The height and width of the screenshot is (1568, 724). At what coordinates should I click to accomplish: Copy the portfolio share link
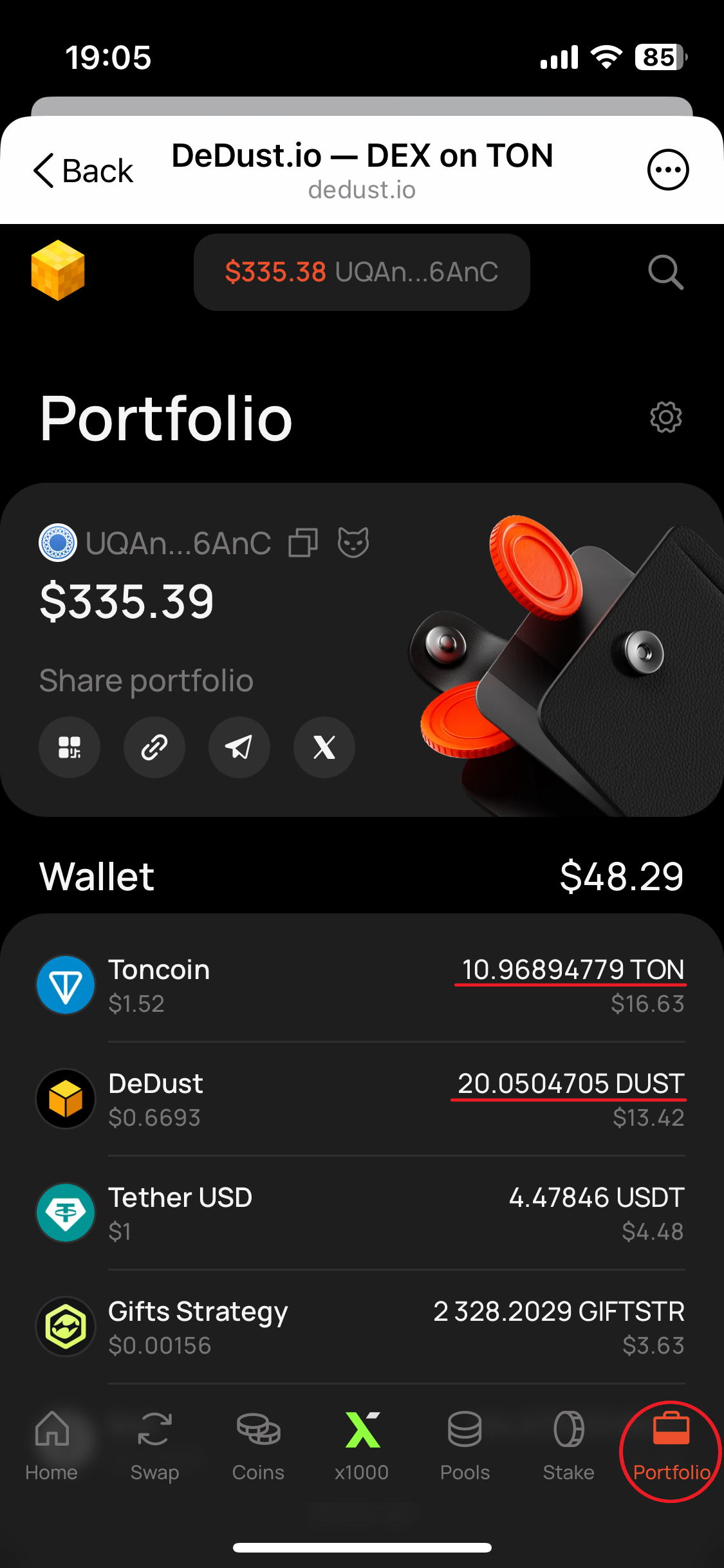click(x=154, y=747)
